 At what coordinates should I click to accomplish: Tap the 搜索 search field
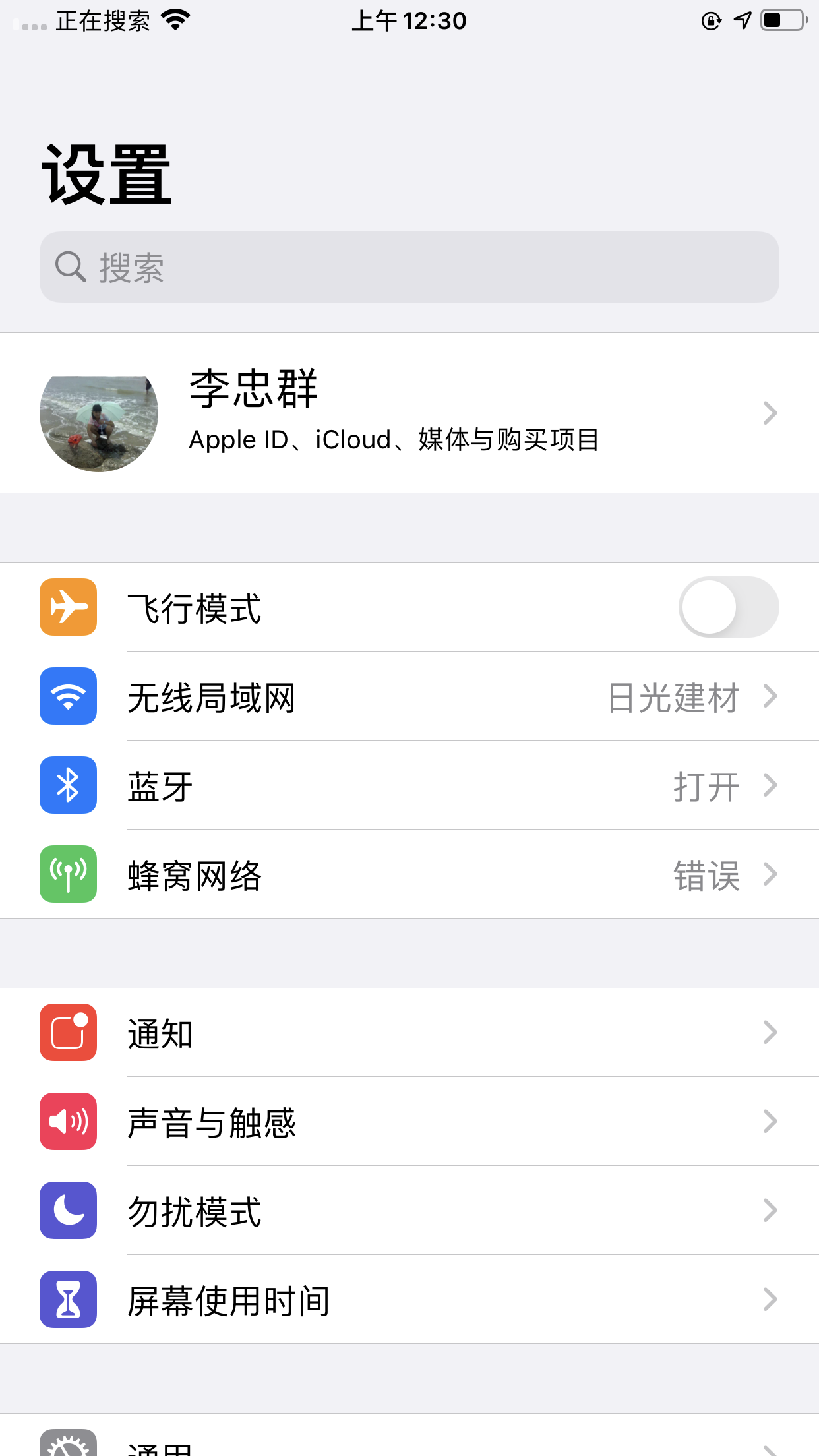click(409, 267)
